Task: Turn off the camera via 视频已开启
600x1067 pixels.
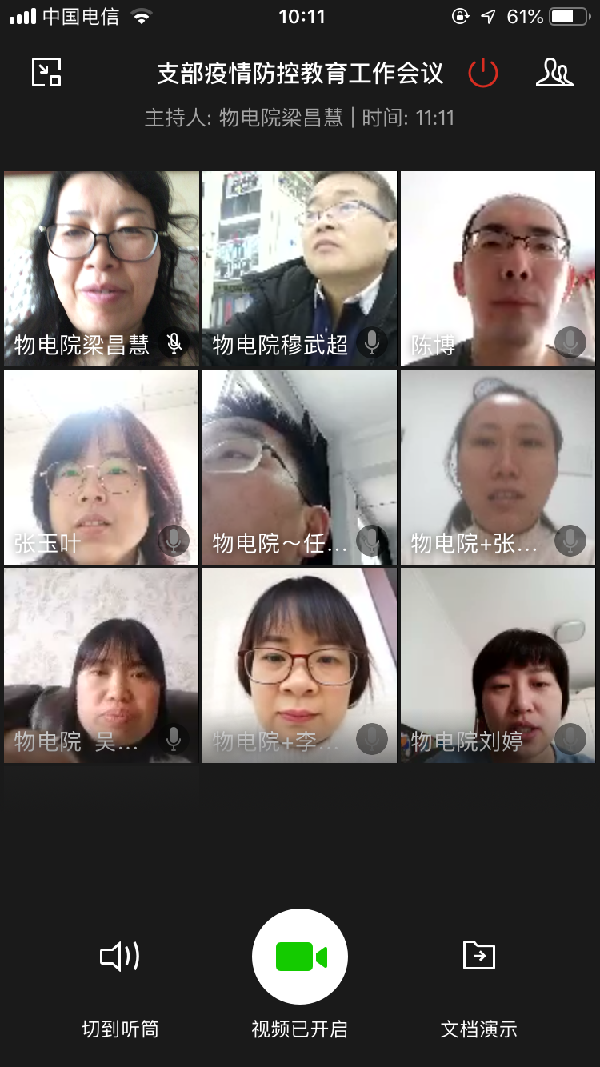Action: [300, 957]
